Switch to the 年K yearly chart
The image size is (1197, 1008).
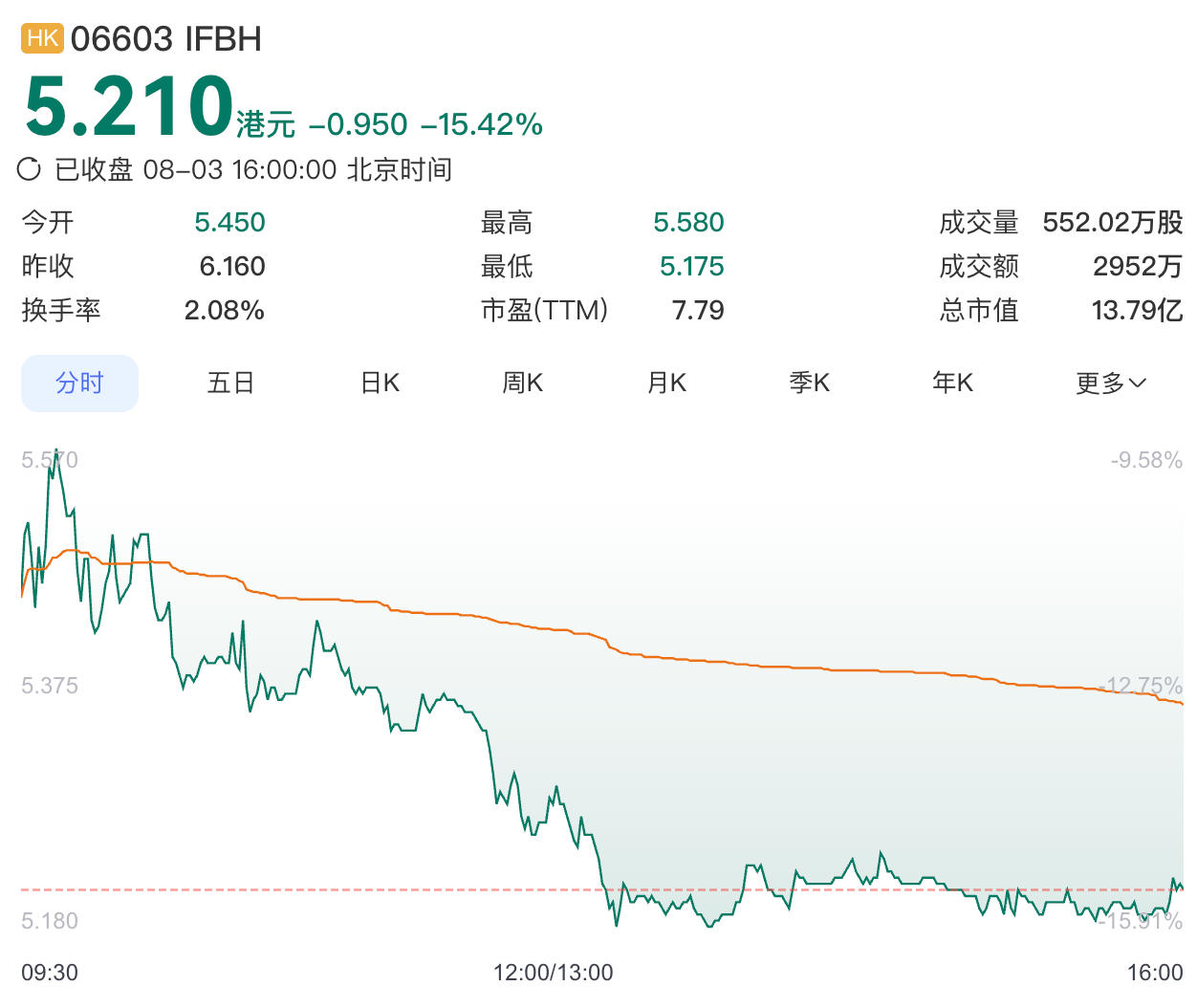[x=953, y=383]
